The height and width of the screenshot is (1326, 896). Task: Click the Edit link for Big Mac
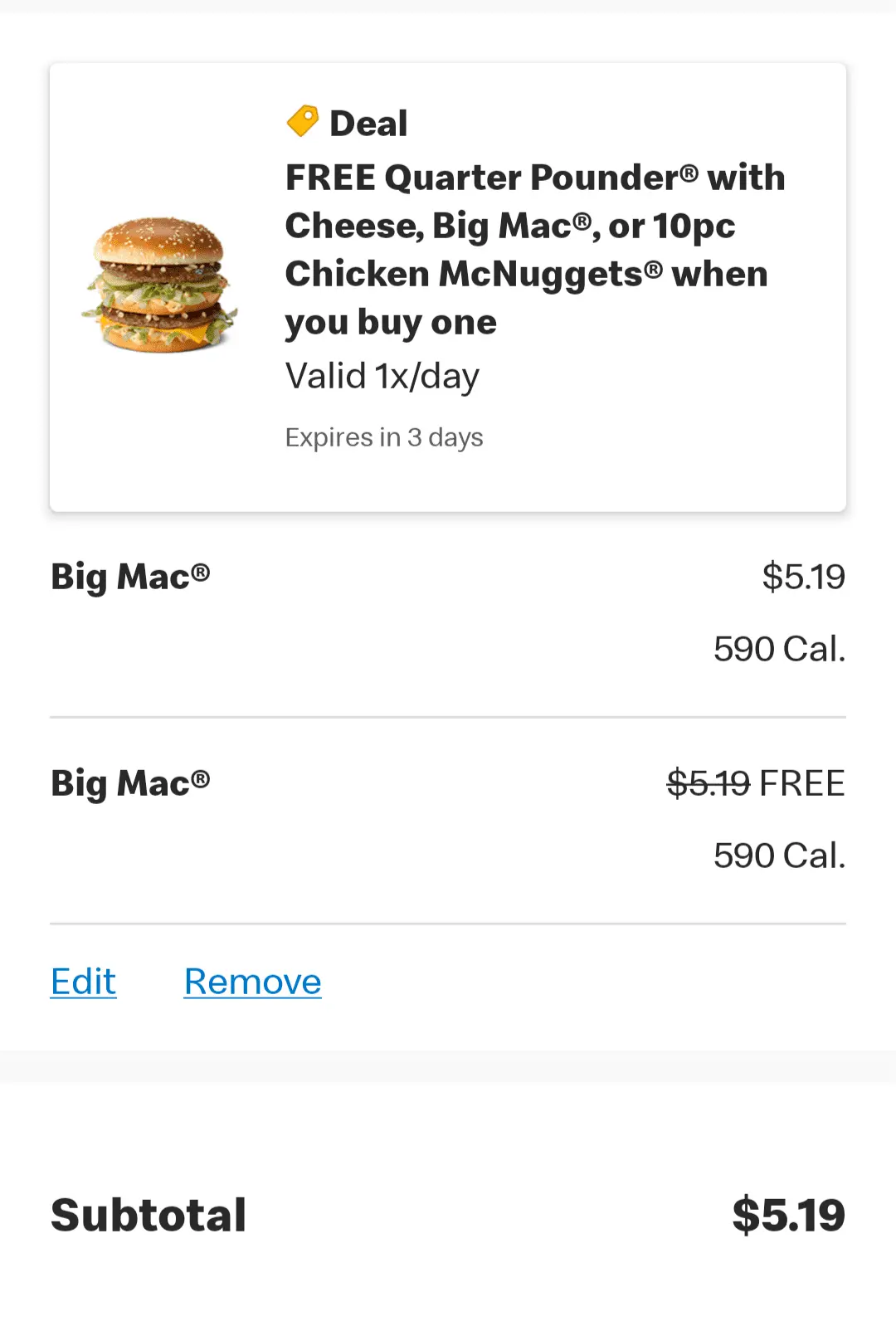(x=83, y=981)
